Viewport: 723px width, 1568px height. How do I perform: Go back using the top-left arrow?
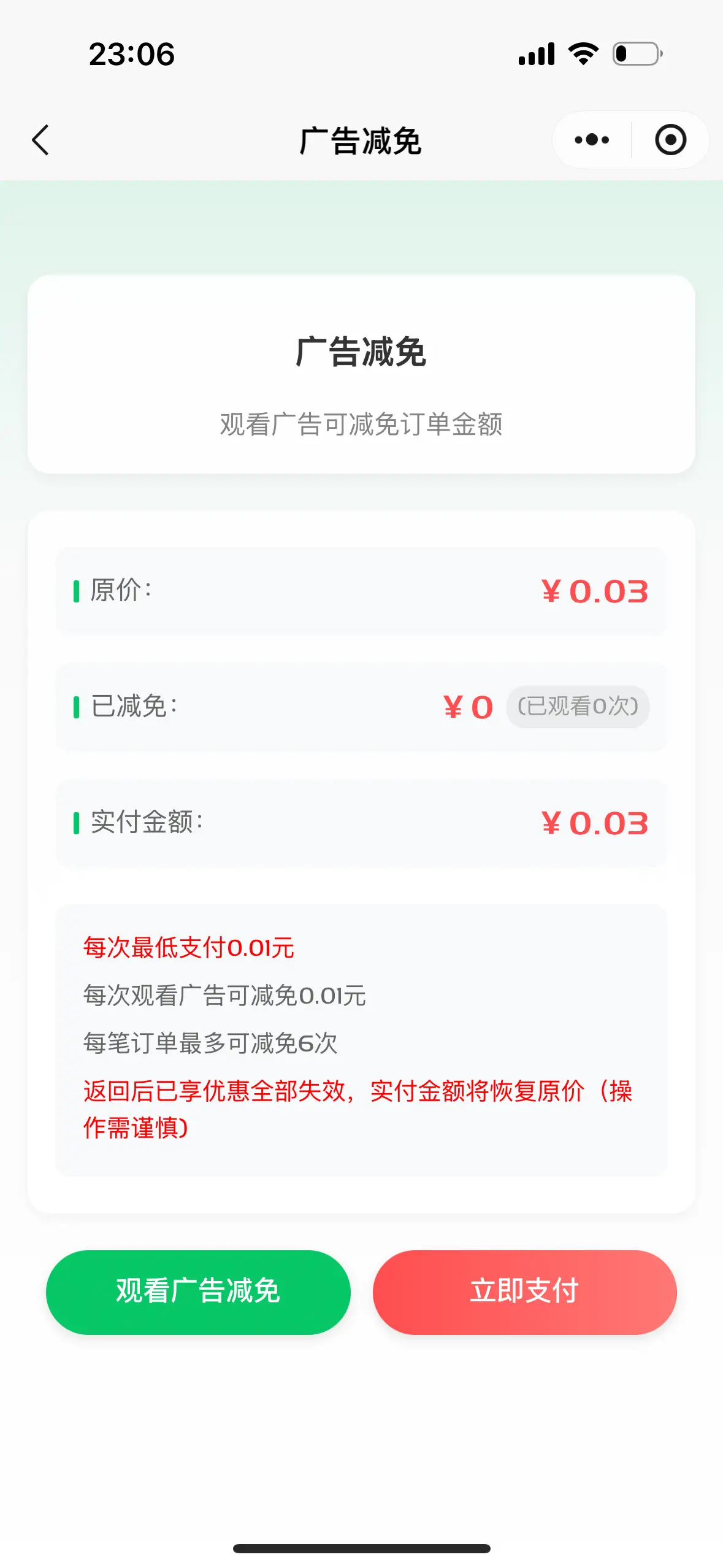tap(40, 140)
